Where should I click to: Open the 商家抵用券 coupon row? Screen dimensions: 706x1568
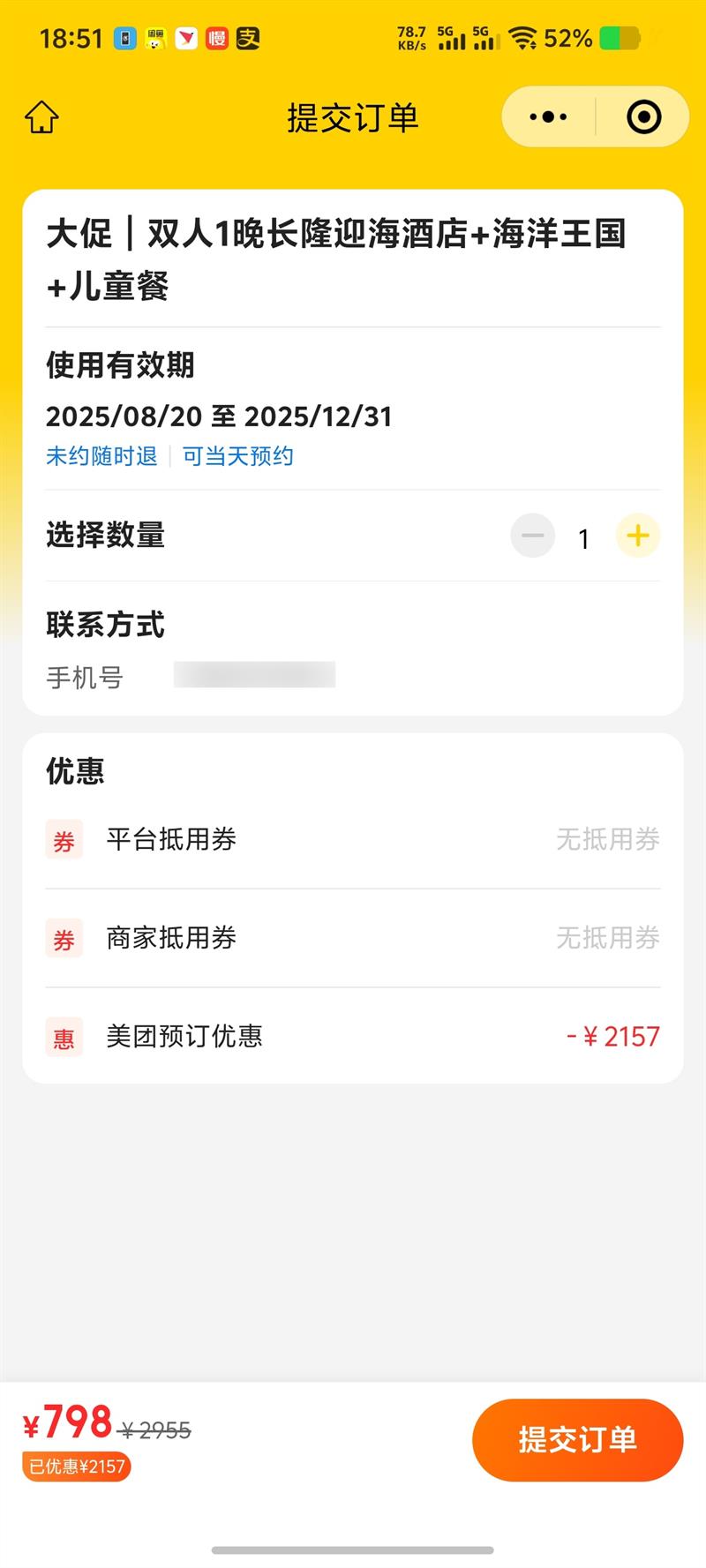point(353,938)
